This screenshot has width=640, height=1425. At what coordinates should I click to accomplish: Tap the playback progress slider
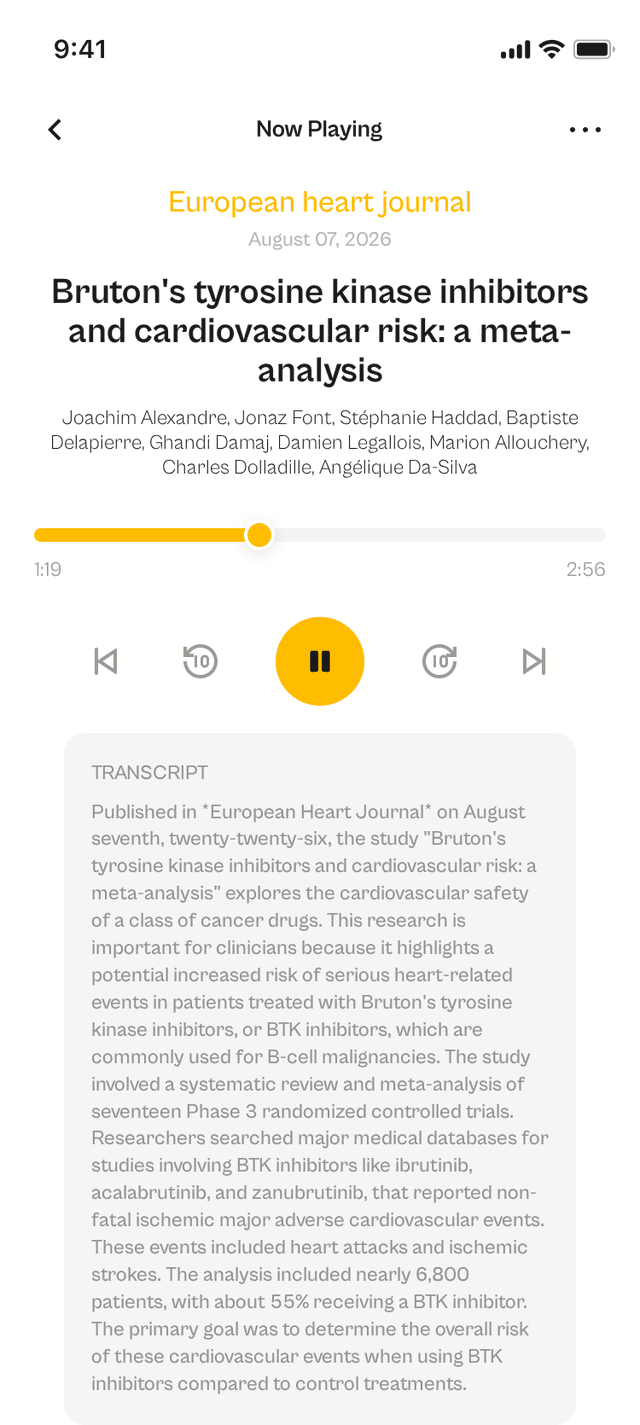pyautogui.click(x=320, y=535)
